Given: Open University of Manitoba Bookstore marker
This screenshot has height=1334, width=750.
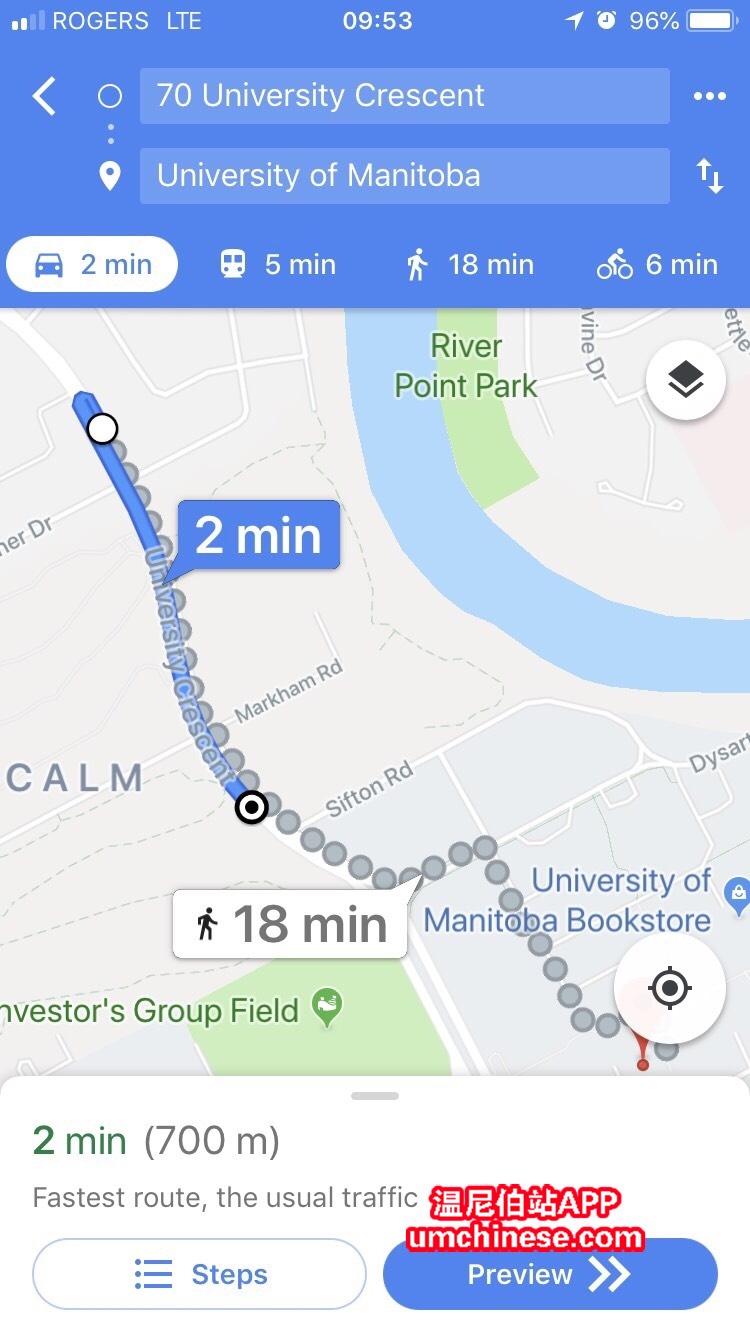Looking at the screenshot, I should (x=738, y=890).
